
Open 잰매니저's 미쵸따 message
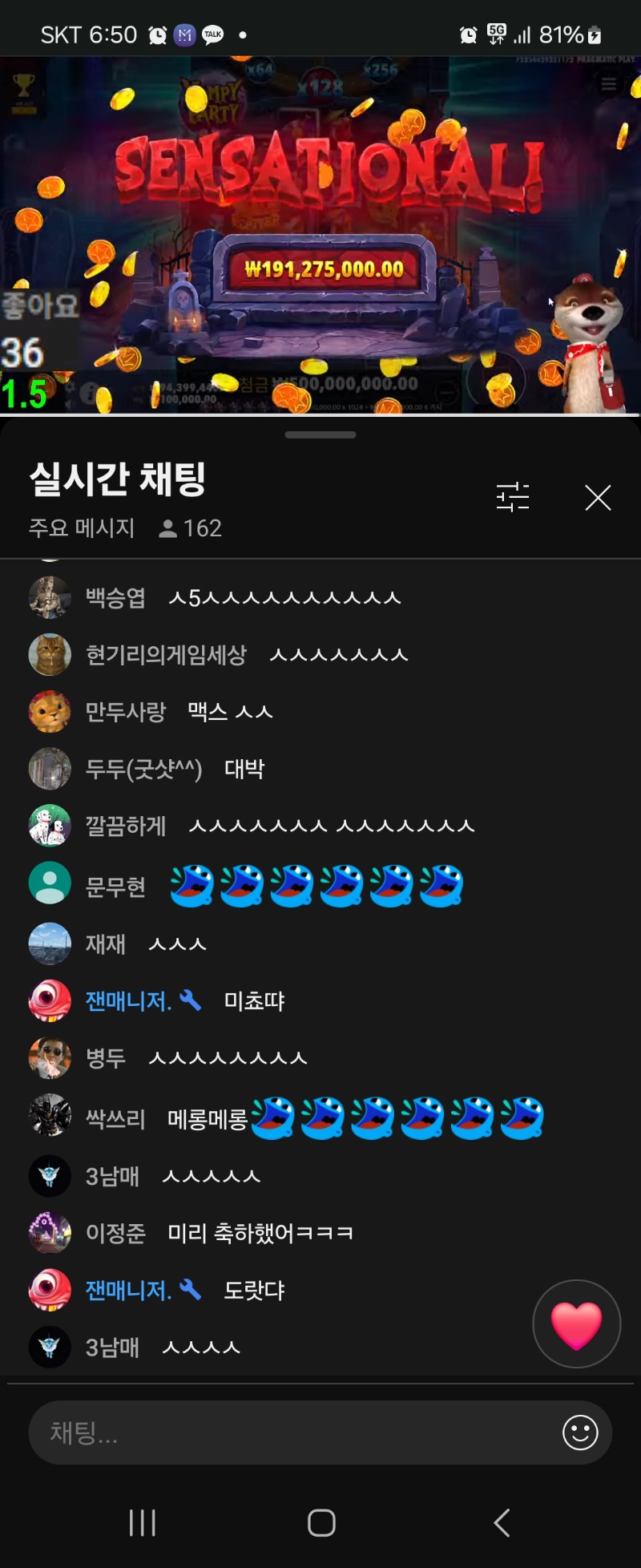(254, 1001)
